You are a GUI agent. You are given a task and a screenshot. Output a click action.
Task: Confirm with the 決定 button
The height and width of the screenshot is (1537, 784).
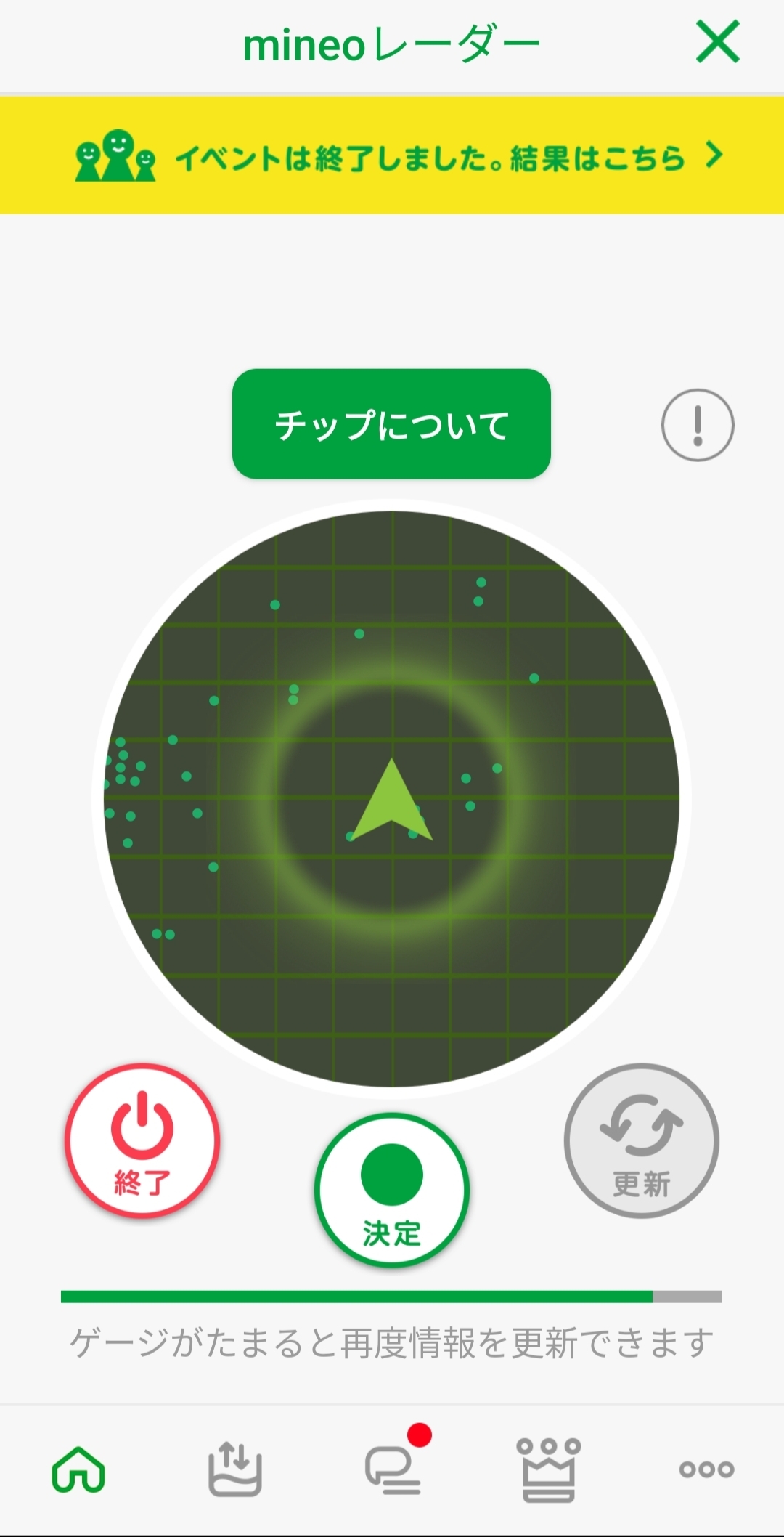[x=392, y=1190]
